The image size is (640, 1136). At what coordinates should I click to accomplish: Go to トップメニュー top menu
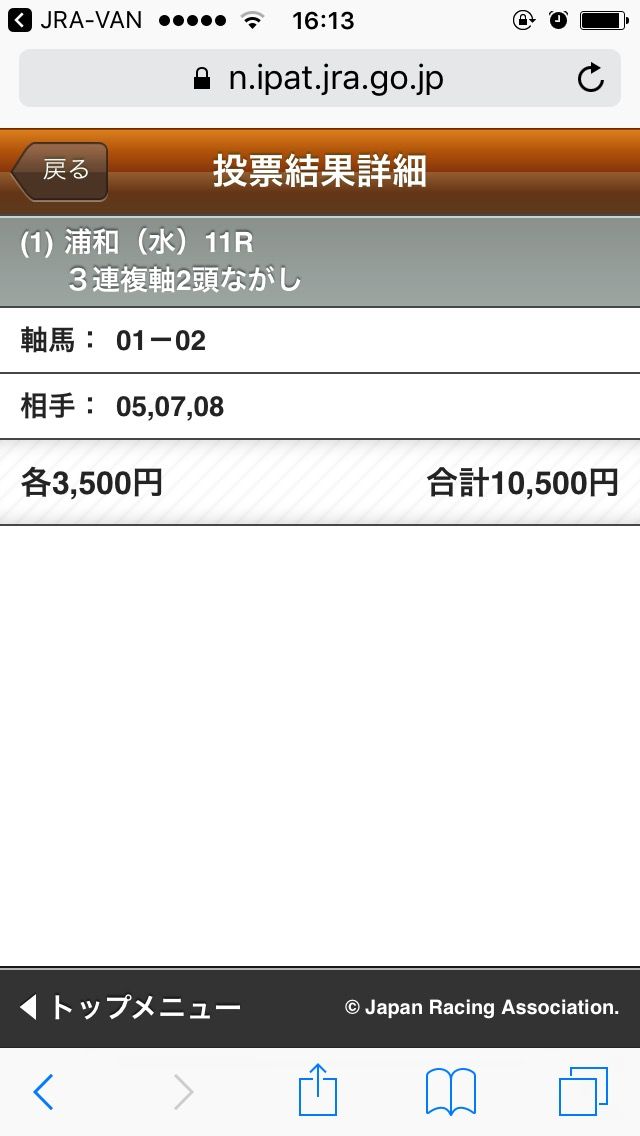click(x=130, y=1007)
